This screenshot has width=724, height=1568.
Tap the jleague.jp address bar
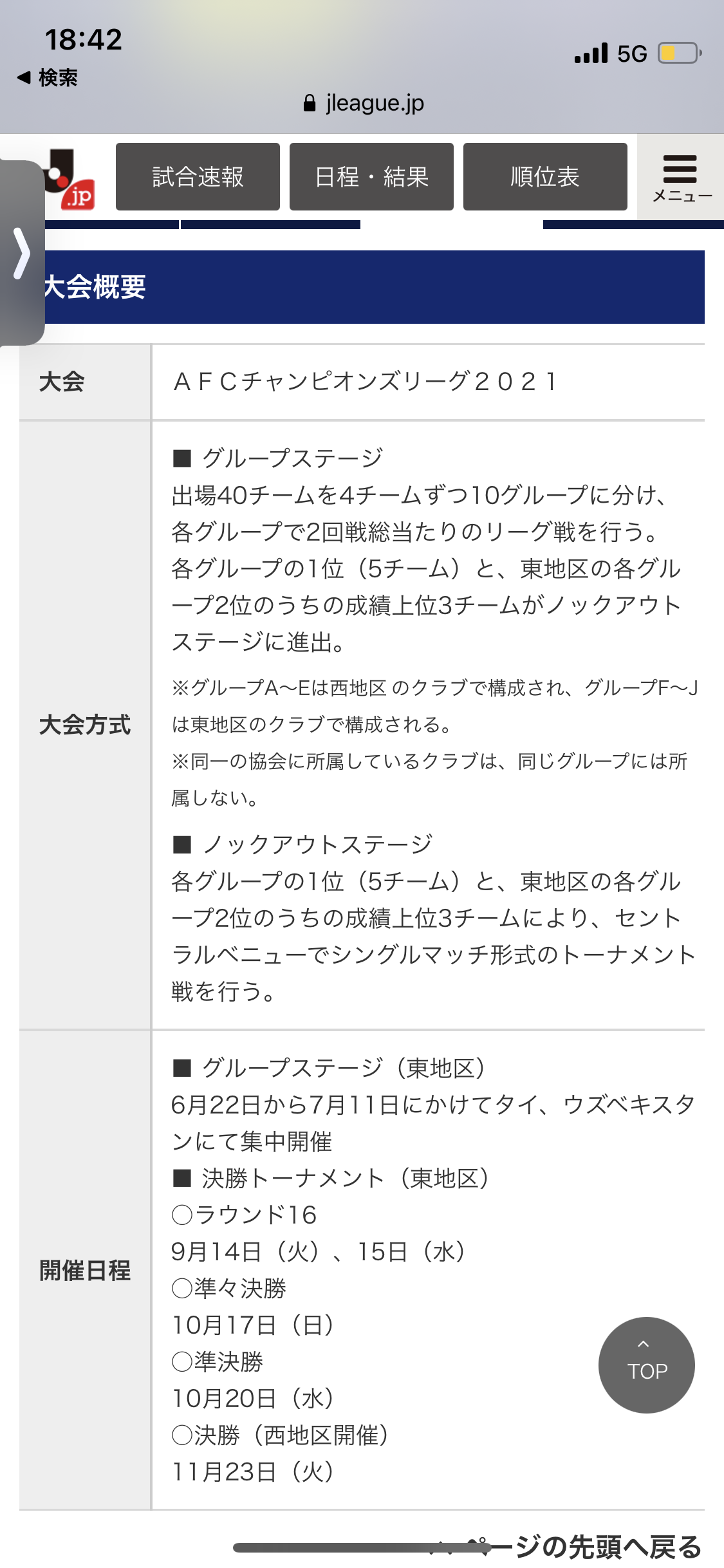364,103
